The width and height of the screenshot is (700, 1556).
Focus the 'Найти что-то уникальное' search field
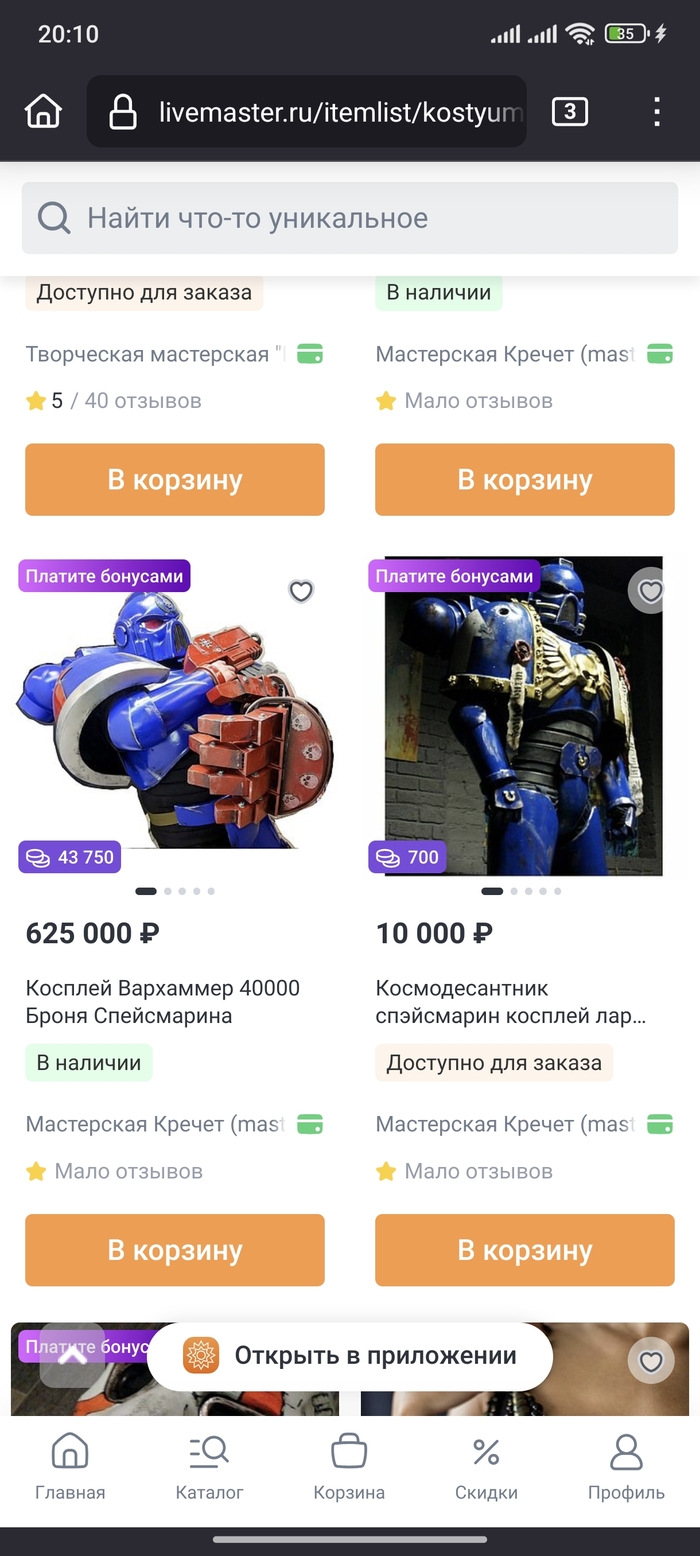tap(350, 218)
